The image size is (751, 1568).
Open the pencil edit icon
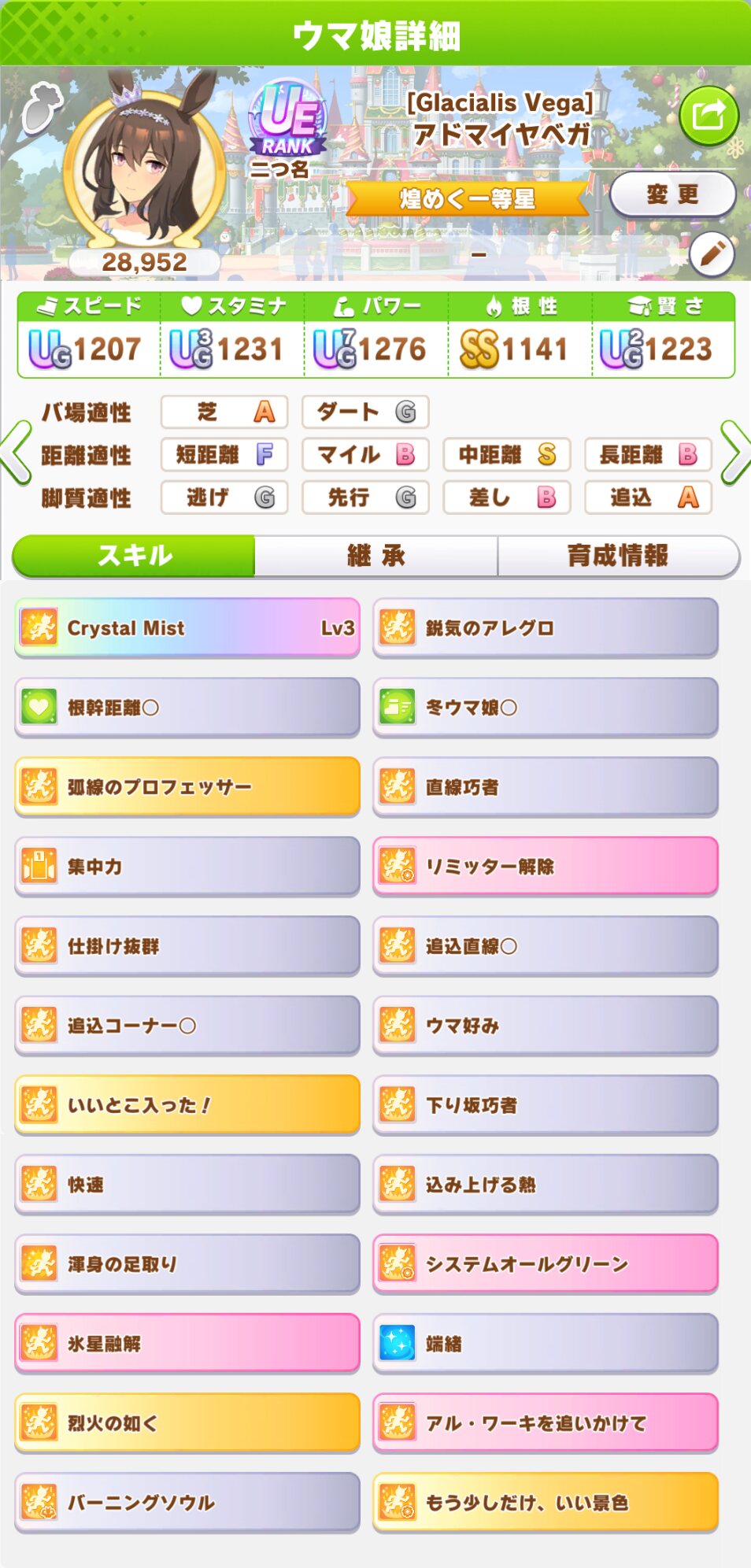tap(712, 254)
